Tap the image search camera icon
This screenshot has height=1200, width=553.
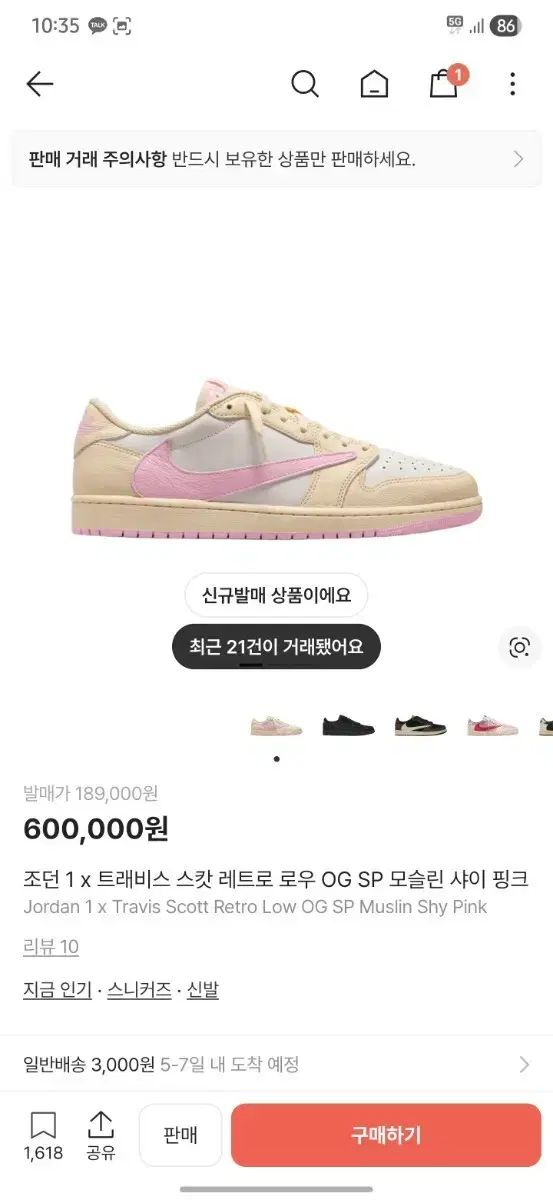(519, 647)
